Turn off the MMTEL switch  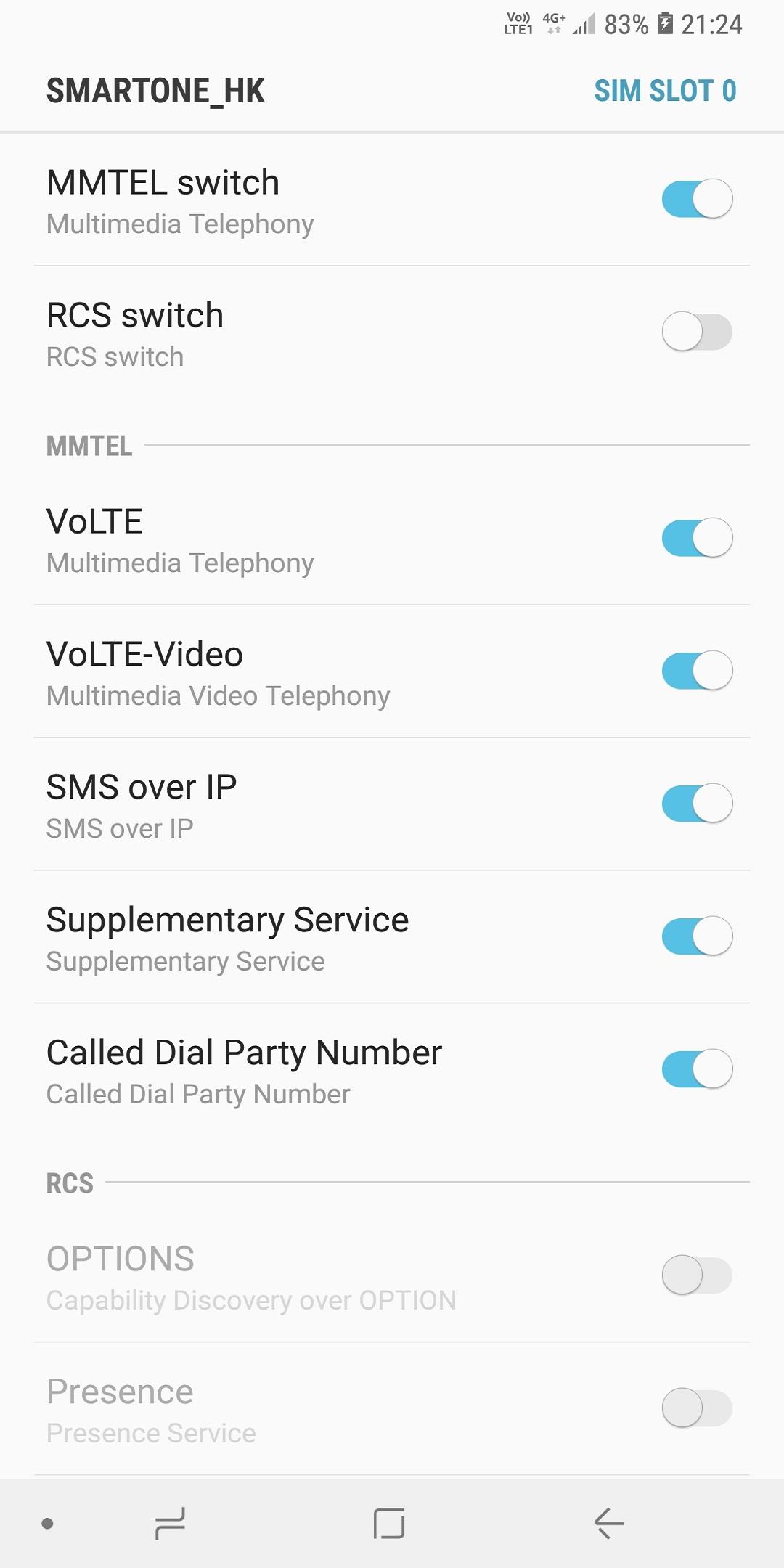[x=697, y=199]
